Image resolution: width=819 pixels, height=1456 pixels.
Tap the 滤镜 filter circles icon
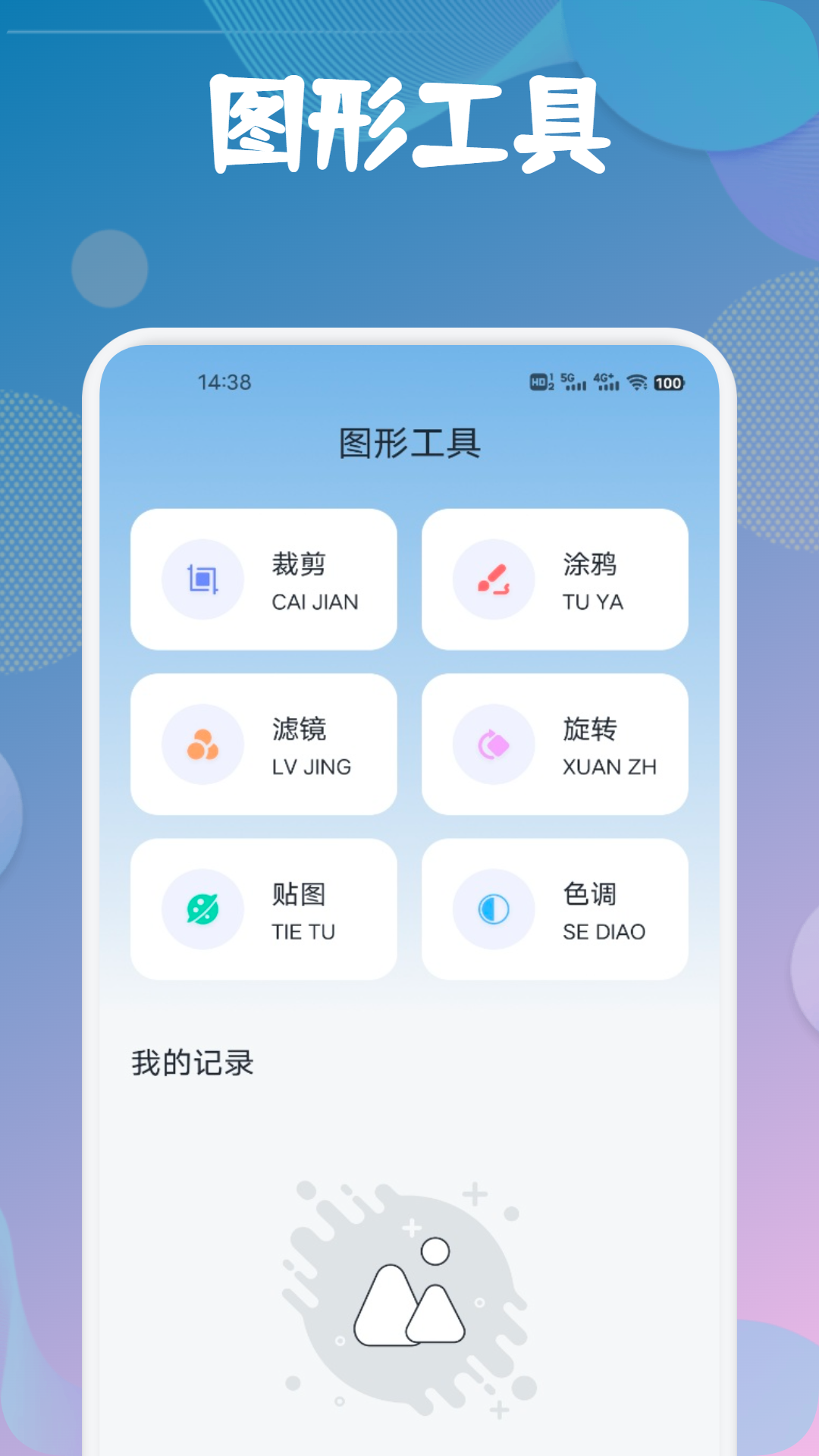(x=202, y=745)
